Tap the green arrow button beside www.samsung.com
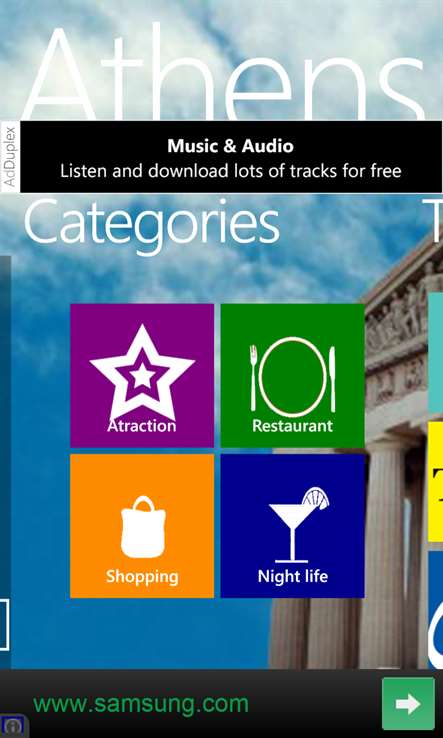443x738 pixels. (x=408, y=703)
